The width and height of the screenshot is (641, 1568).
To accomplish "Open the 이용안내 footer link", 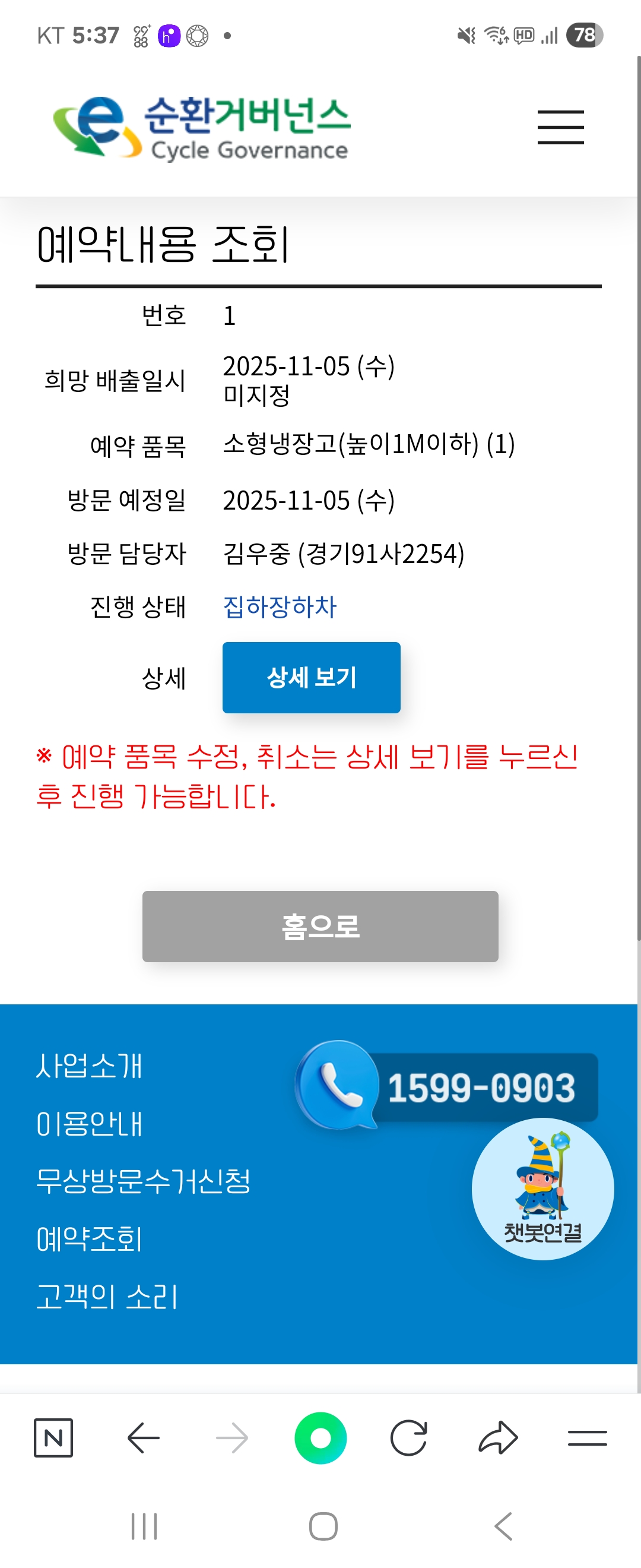I will 89,1124.
